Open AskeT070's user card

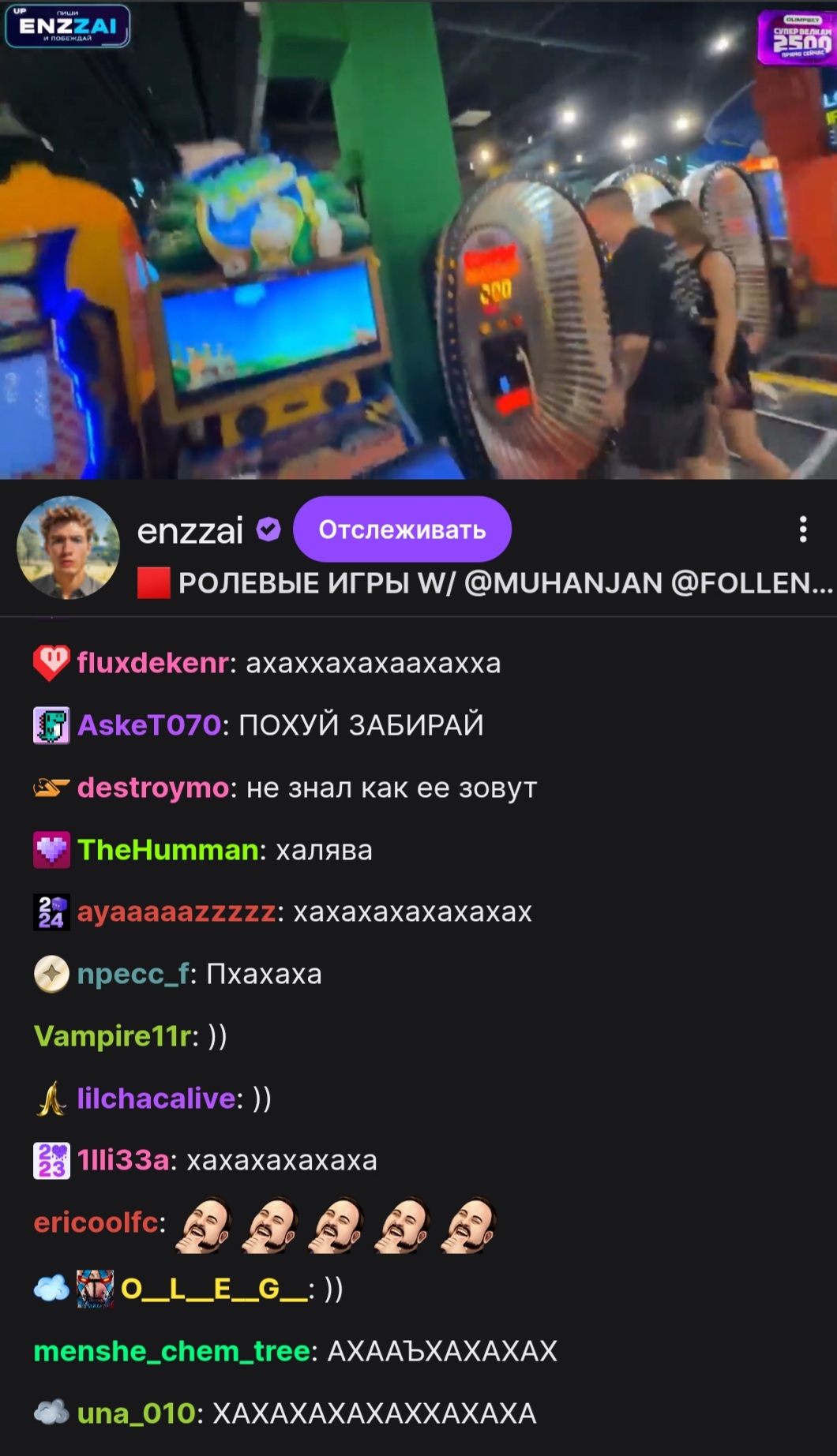coord(149,724)
